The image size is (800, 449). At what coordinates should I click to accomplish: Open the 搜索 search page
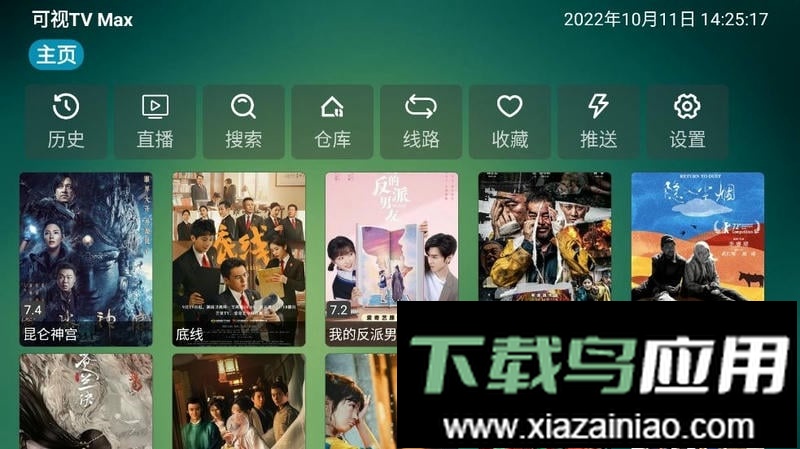(243, 122)
